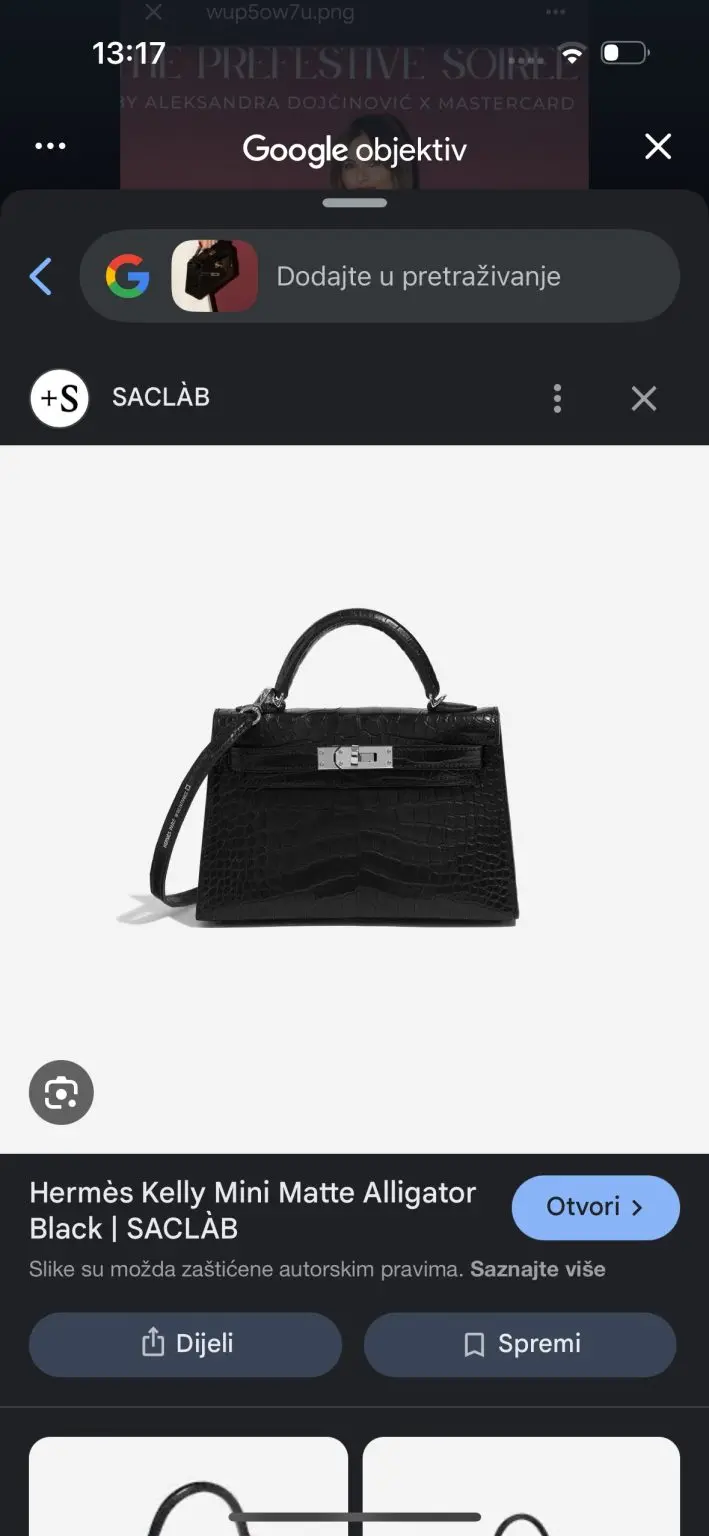Image resolution: width=709 pixels, height=1536 pixels.
Task: Open the three-dot menu beside Google objektiv
Action: [x=50, y=147]
